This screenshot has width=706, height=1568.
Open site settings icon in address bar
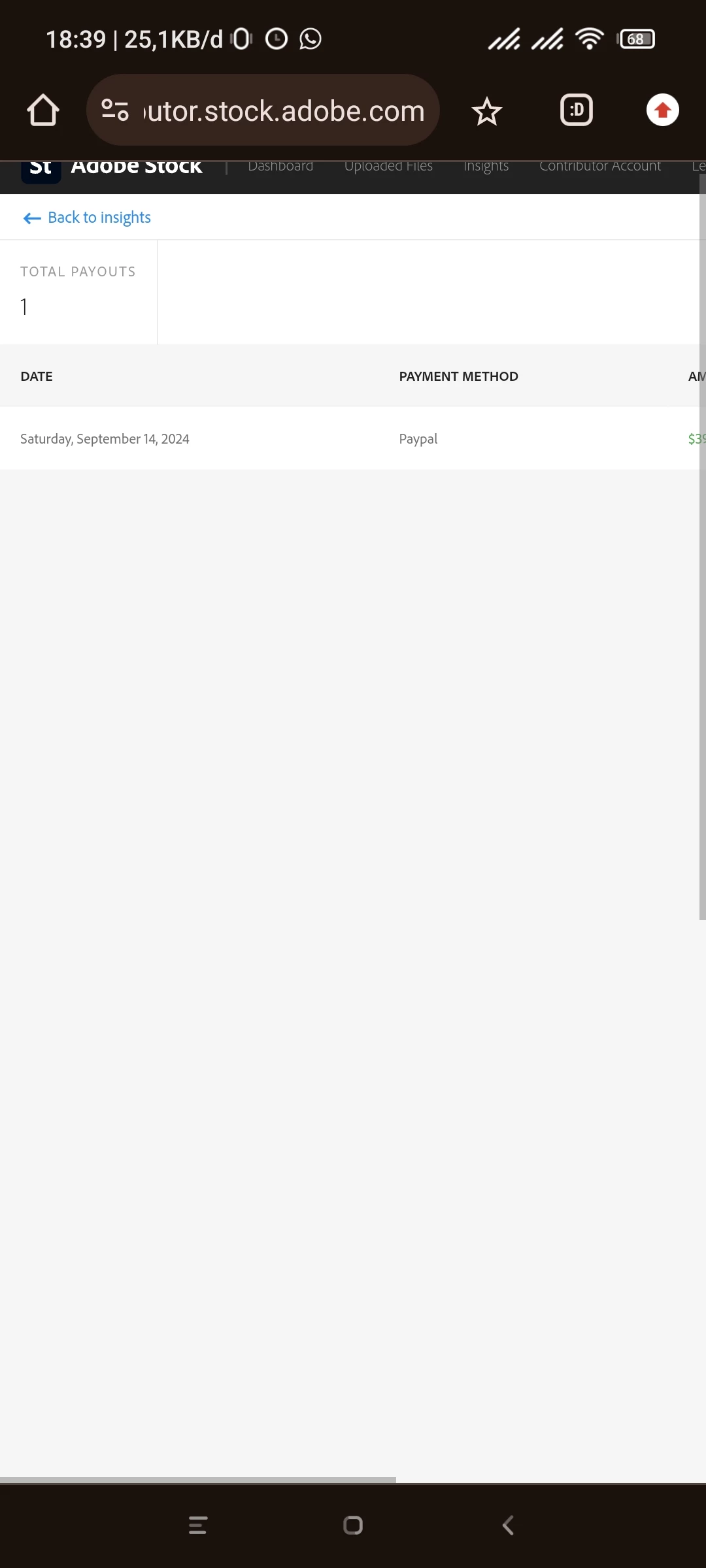115,110
